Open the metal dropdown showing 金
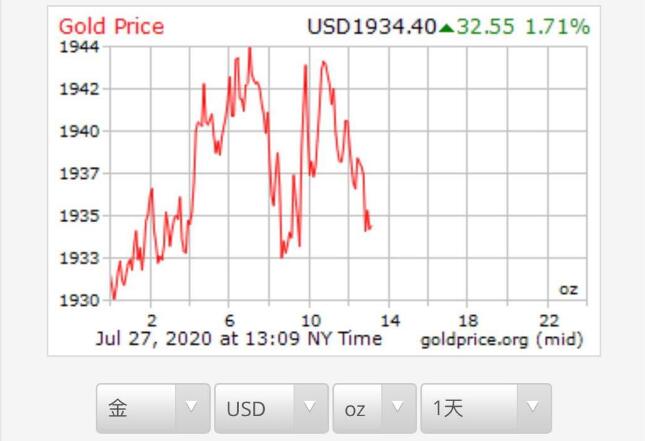 pos(153,408)
